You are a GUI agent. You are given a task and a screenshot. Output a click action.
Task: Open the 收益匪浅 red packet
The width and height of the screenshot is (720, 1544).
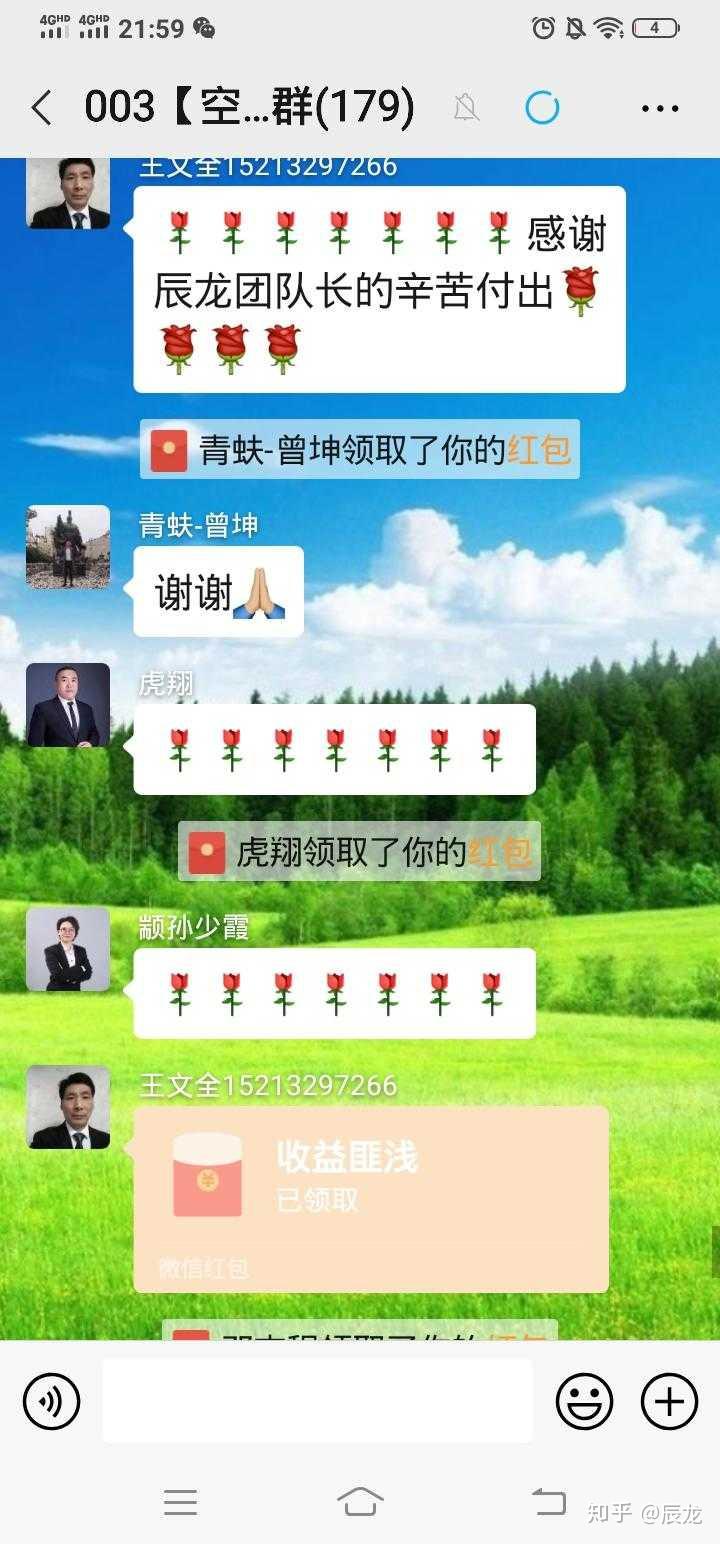371,1198
